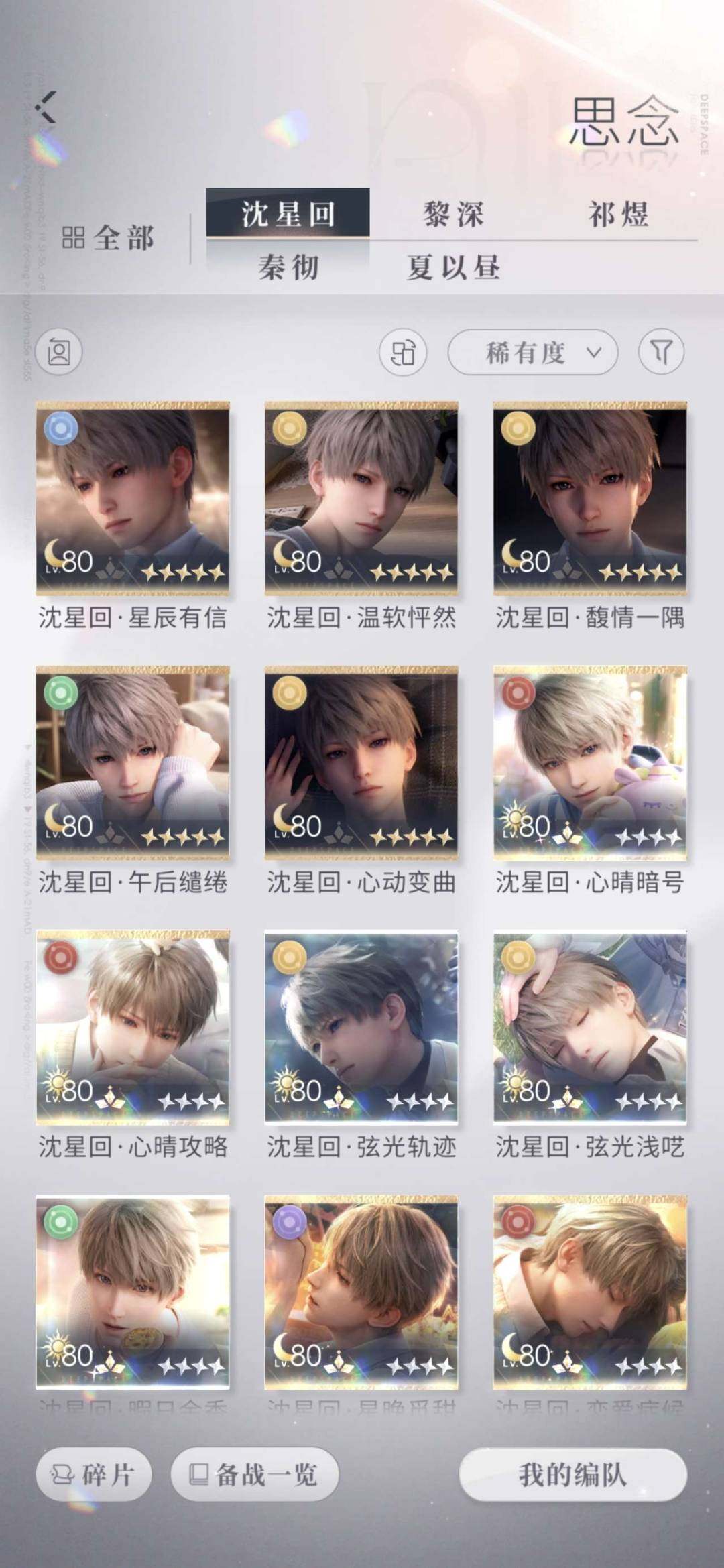Open card 沈星回·馥情一隅
The height and width of the screenshot is (1568, 724).
[x=590, y=499]
